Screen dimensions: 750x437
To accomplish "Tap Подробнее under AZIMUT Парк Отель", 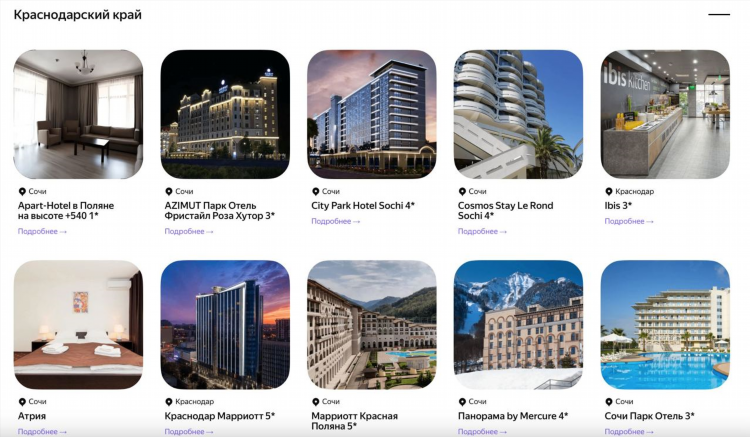I will point(189,232).
